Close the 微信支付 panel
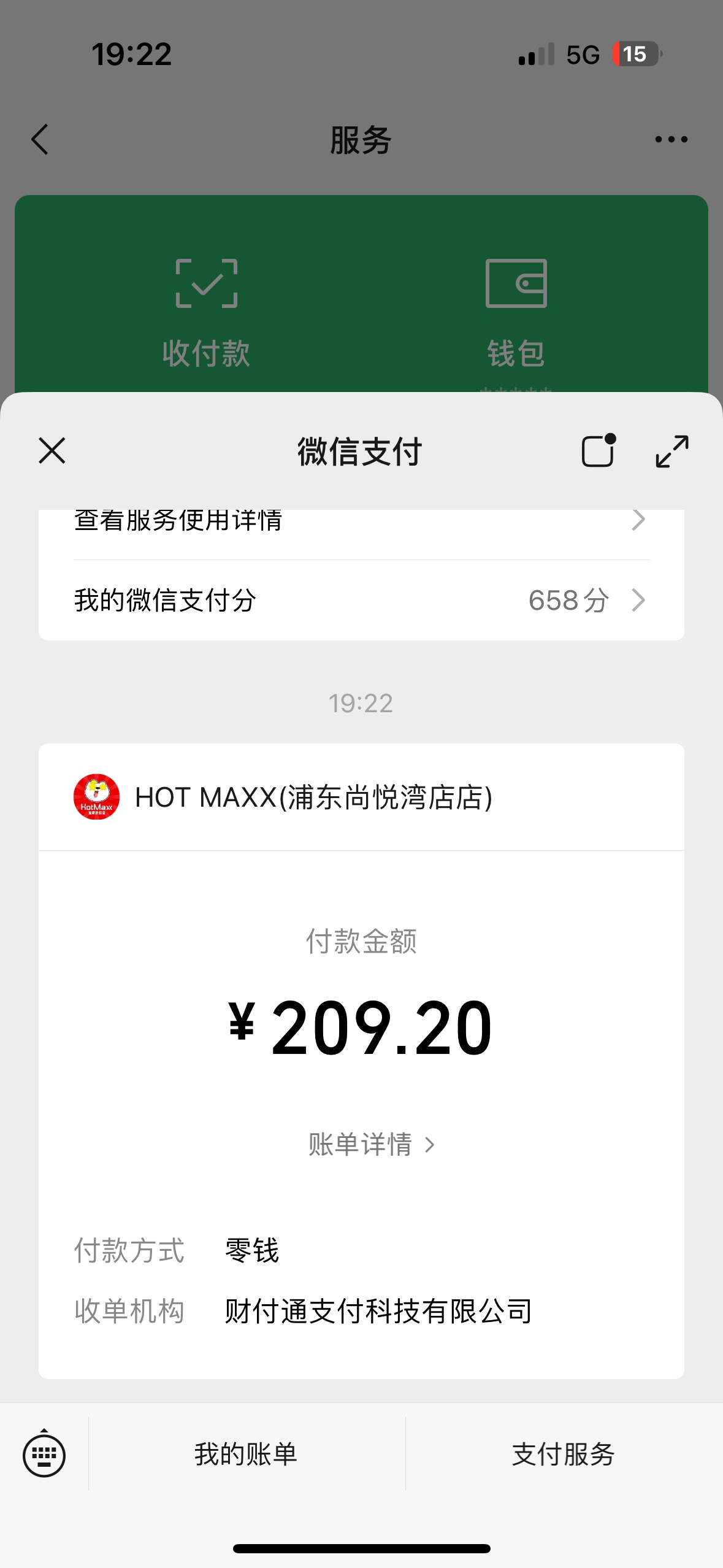This screenshot has width=723, height=1568. (x=52, y=451)
